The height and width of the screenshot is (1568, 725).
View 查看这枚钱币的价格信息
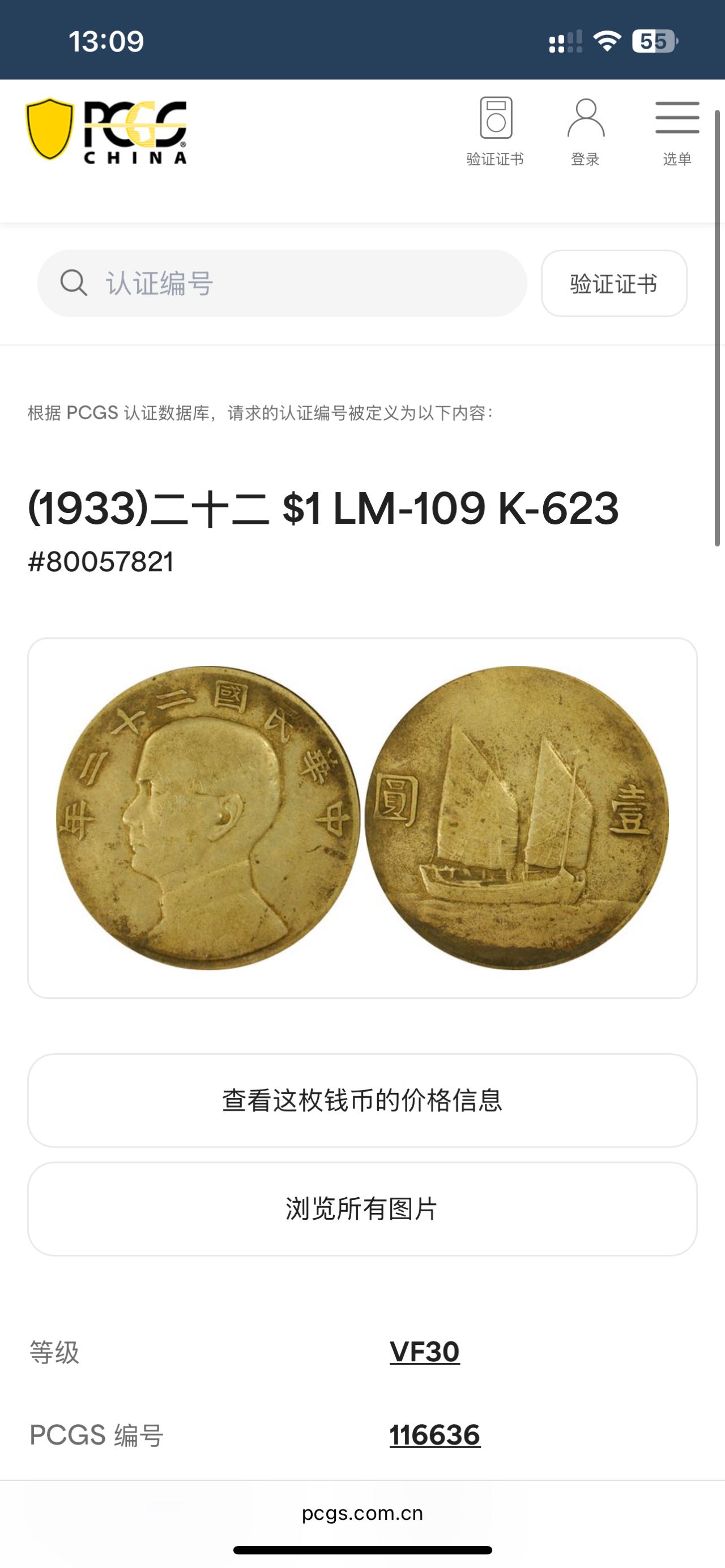coord(362,1100)
